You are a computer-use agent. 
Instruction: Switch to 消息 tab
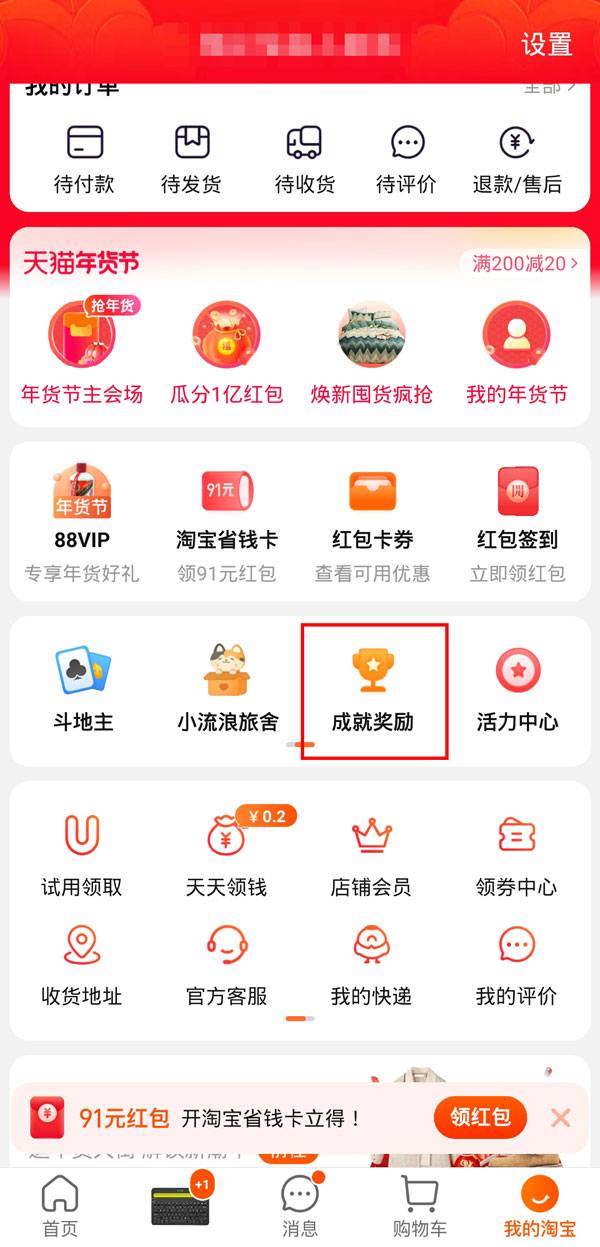pos(300,1205)
